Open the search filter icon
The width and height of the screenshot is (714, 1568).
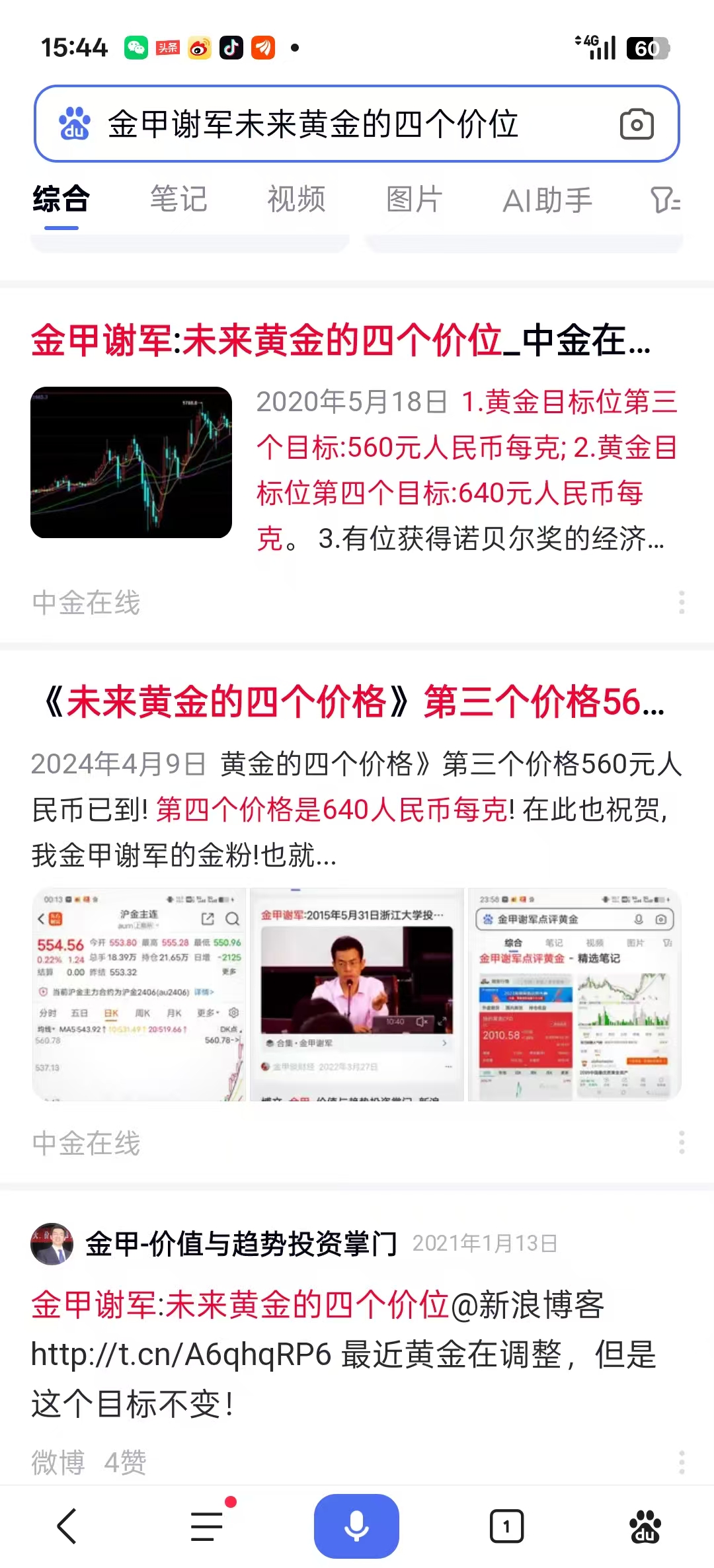point(664,200)
